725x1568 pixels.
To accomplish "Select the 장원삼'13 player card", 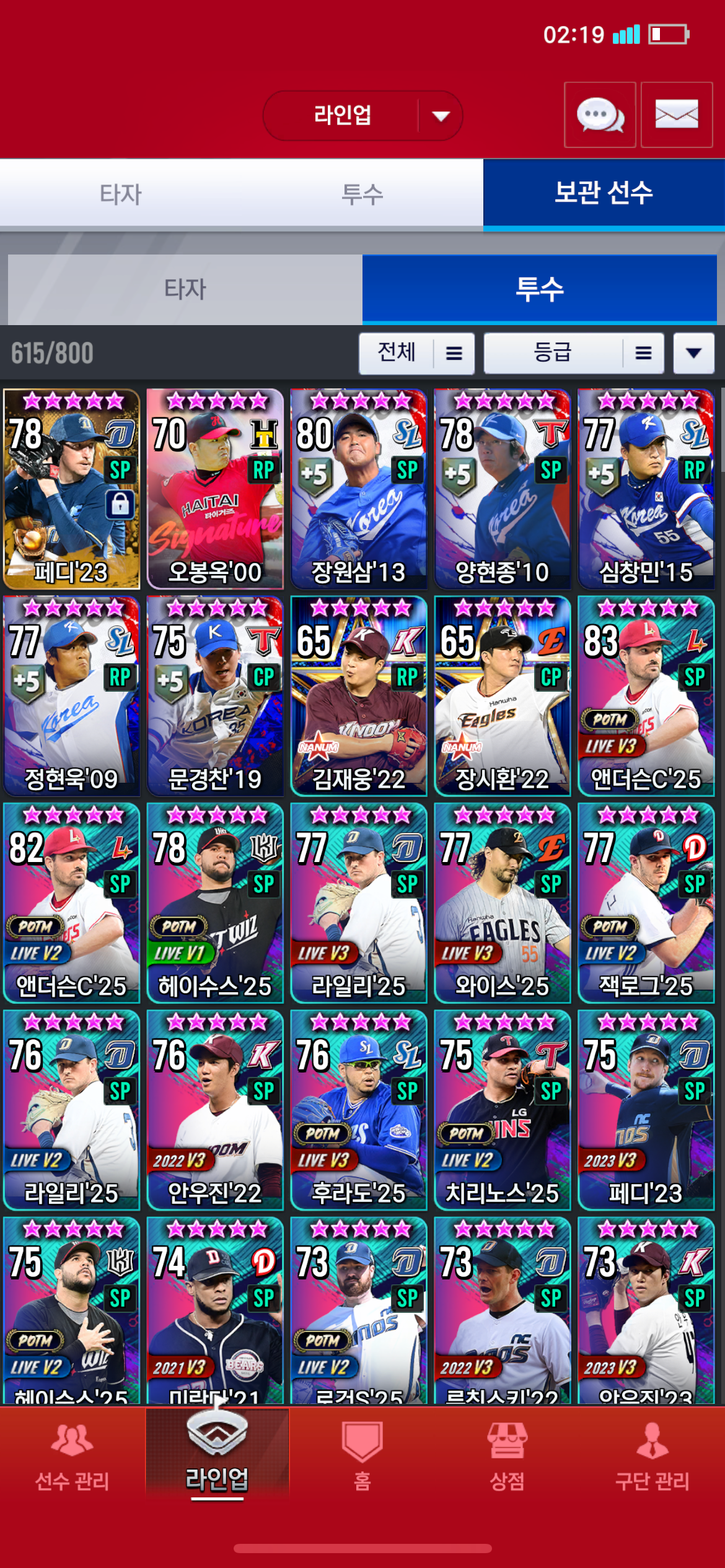I will tap(359, 489).
